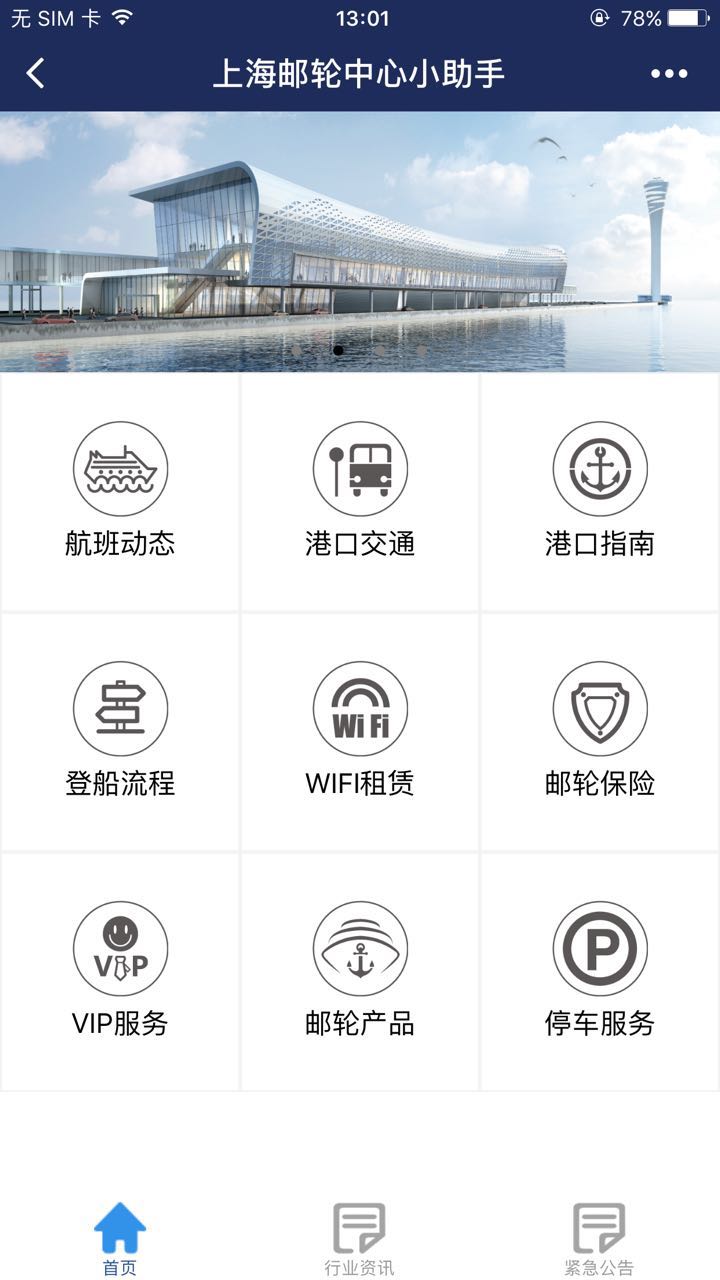The width and height of the screenshot is (720, 1280).
Task: Open the three-dot overflow menu
Action: click(669, 73)
